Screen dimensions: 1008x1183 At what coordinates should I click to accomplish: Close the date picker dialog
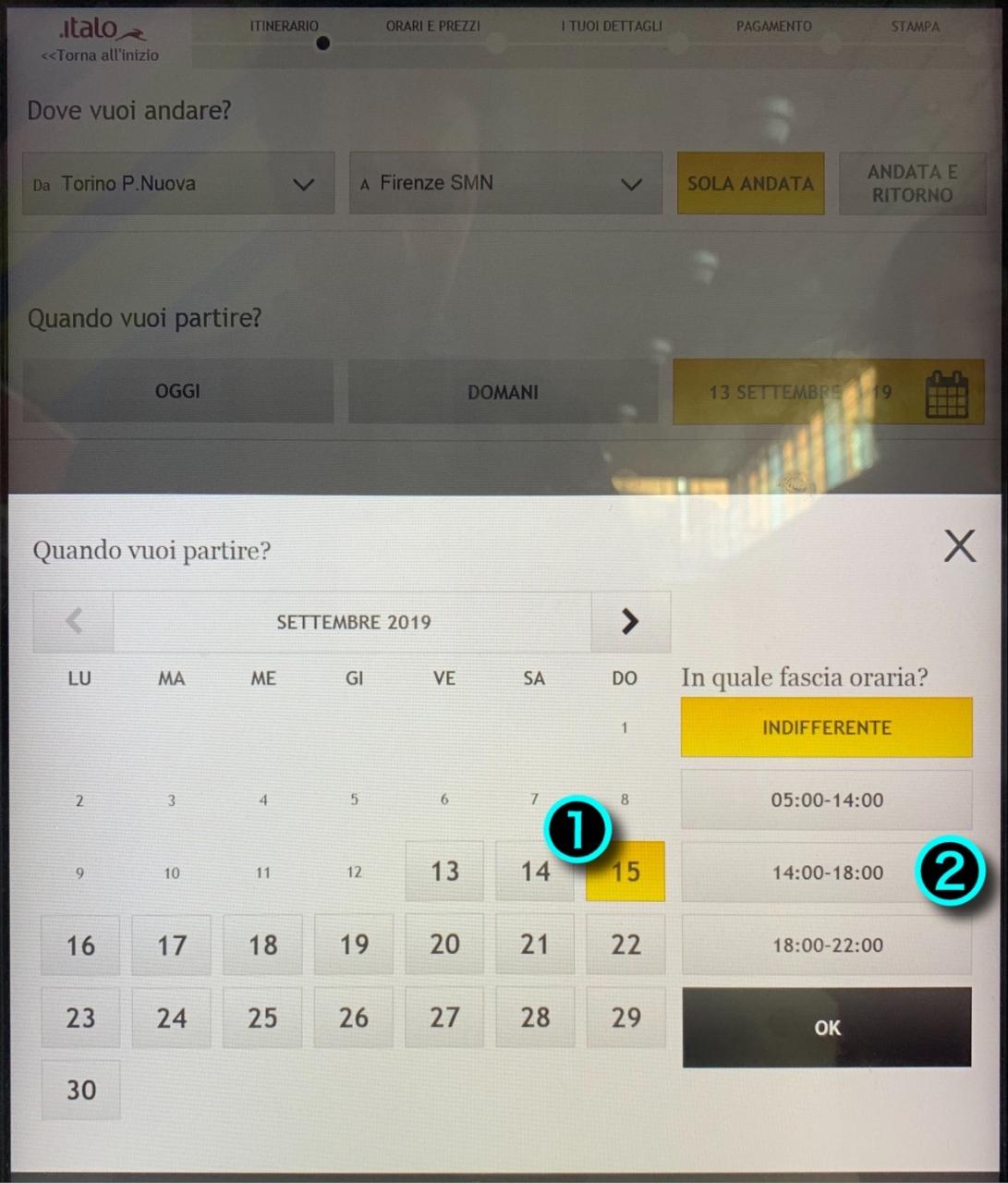point(960,546)
